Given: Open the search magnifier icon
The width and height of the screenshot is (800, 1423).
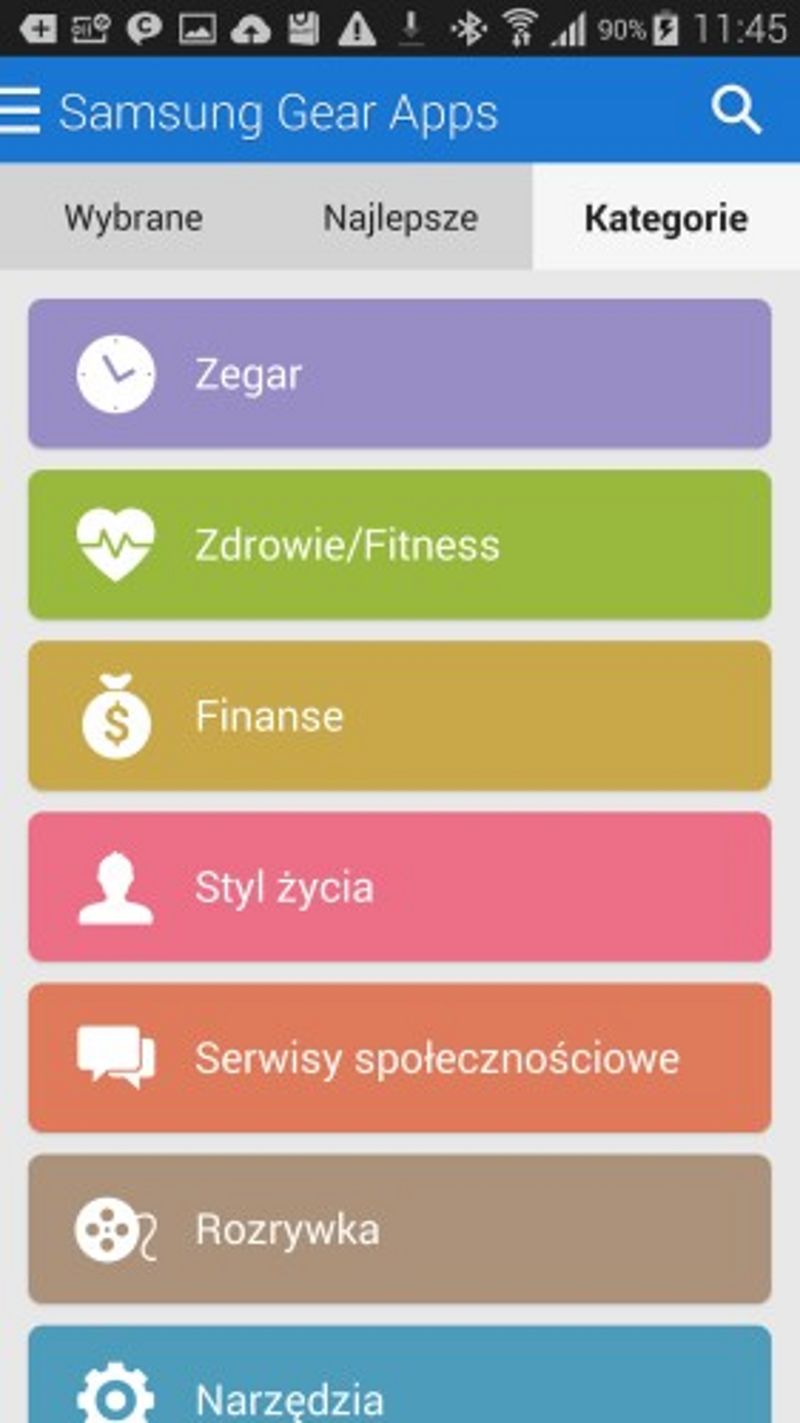Looking at the screenshot, I should (736, 110).
